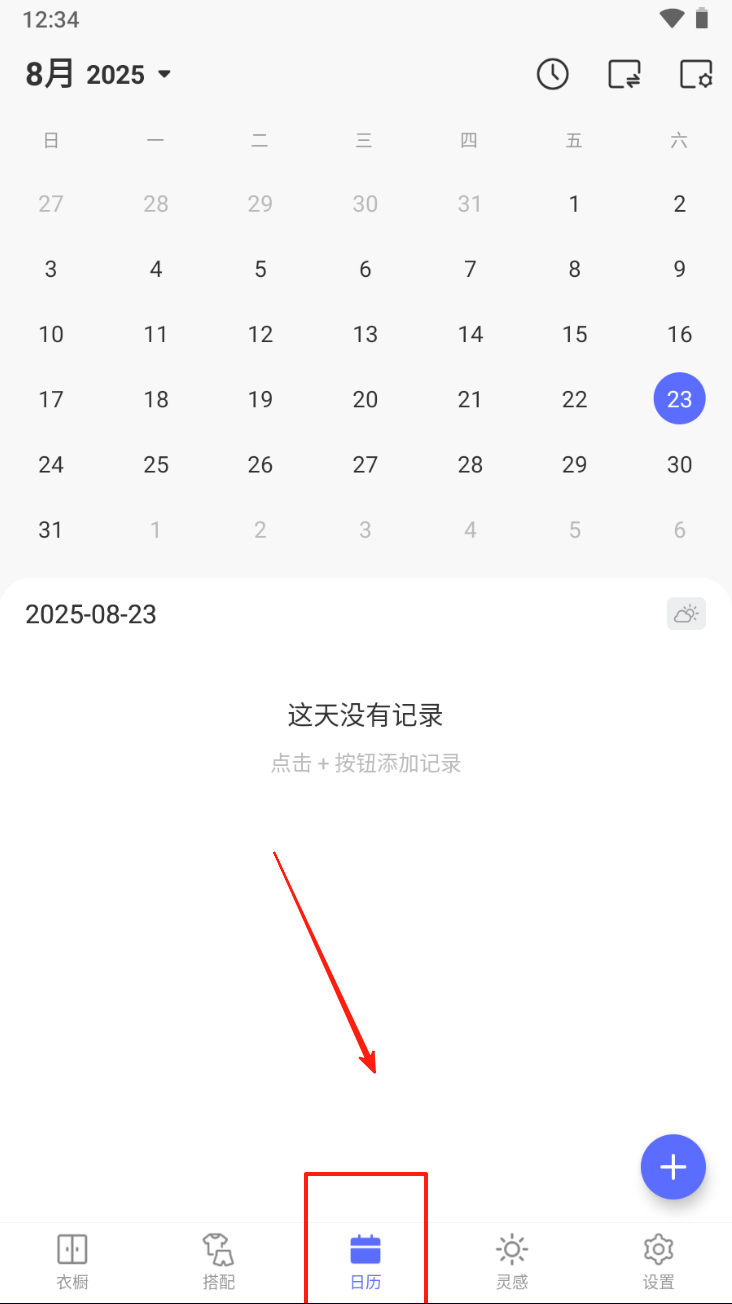This screenshot has height=1304, width=732.
Task: Open weather icon for 2025-08-23
Action: (x=686, y=614)
